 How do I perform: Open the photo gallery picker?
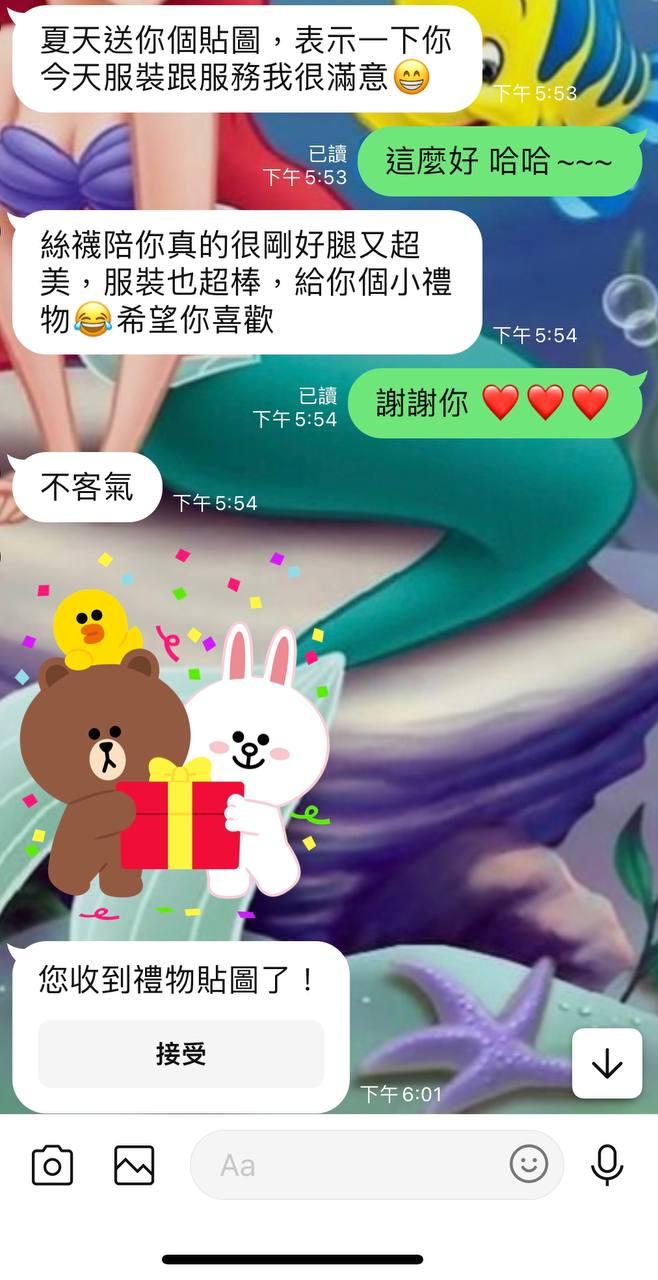(134, 1165)
